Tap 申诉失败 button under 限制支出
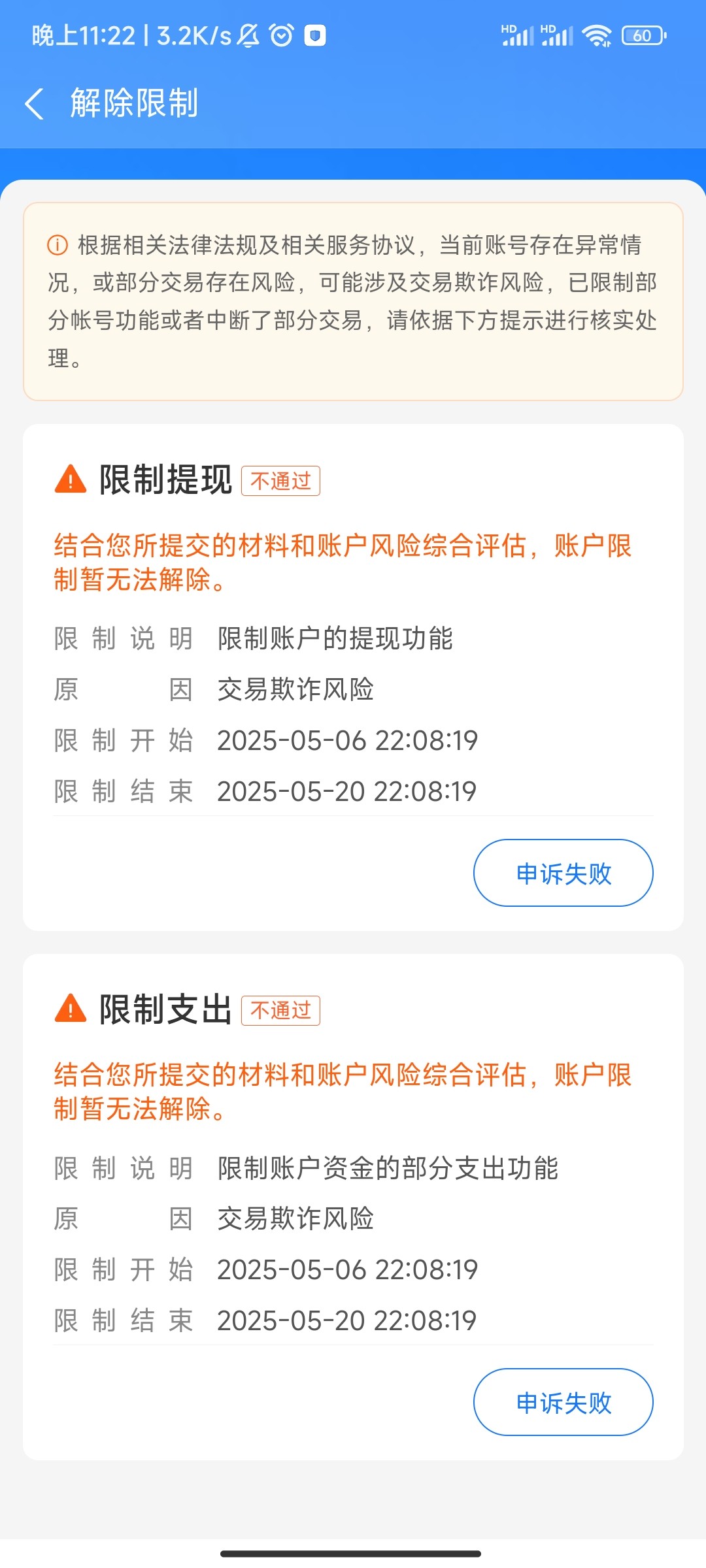This screenshot has width=706, height=1568. click(563, 1402)
